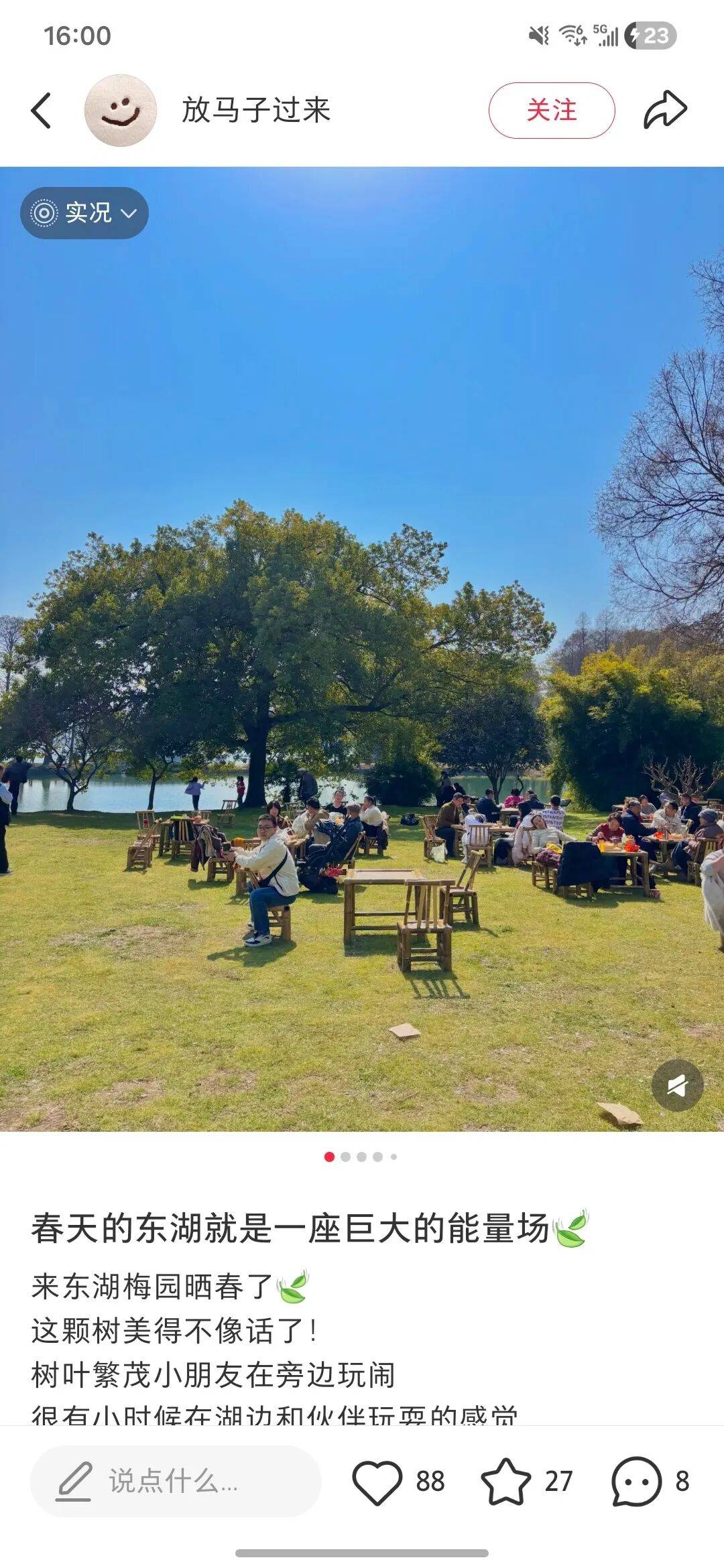
Task: Unmute the live photo sound
Action: click(x=677, y=1086)
